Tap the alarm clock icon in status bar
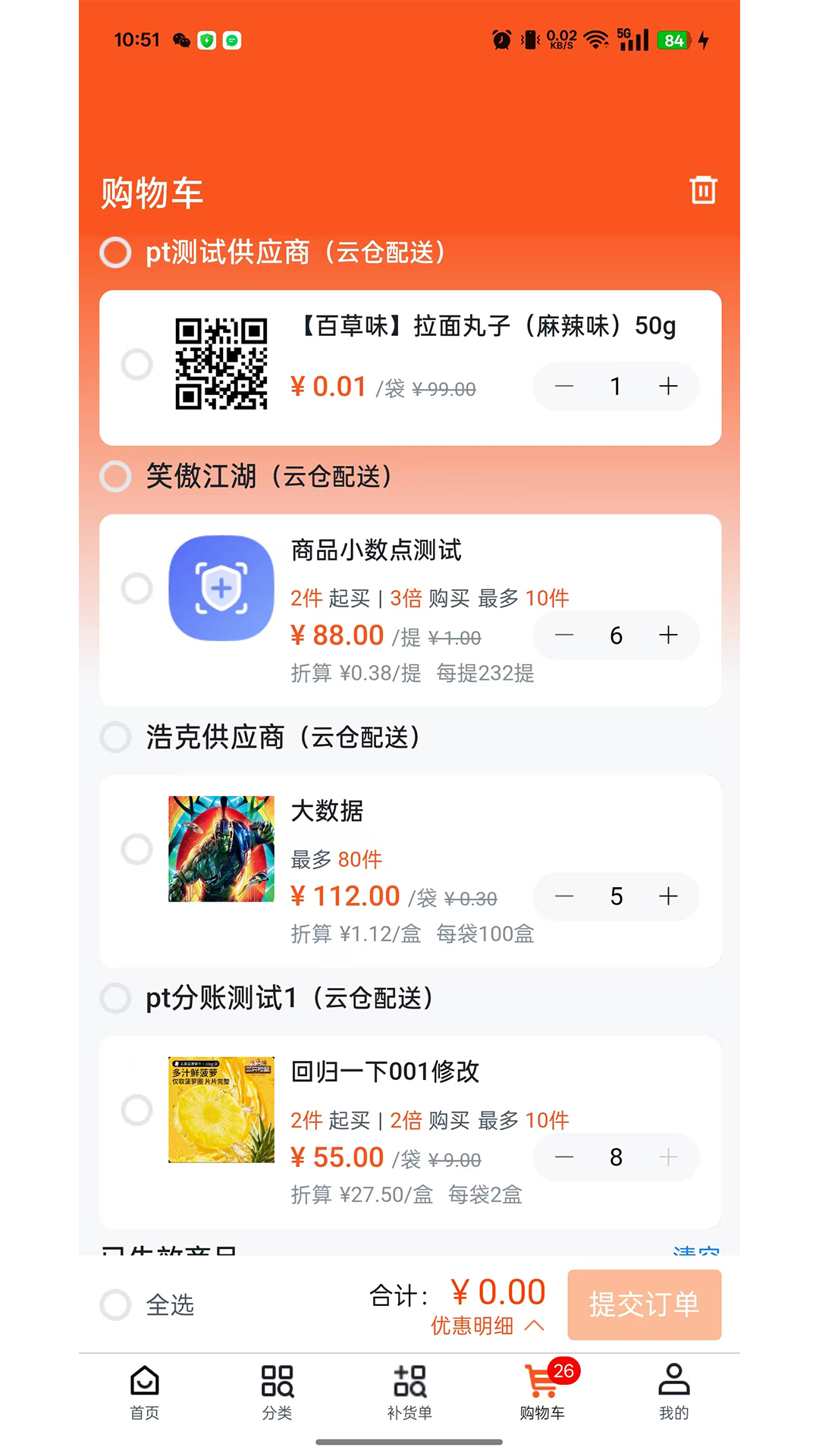Screen dimensions: 819x1456 tap(500, 38)
